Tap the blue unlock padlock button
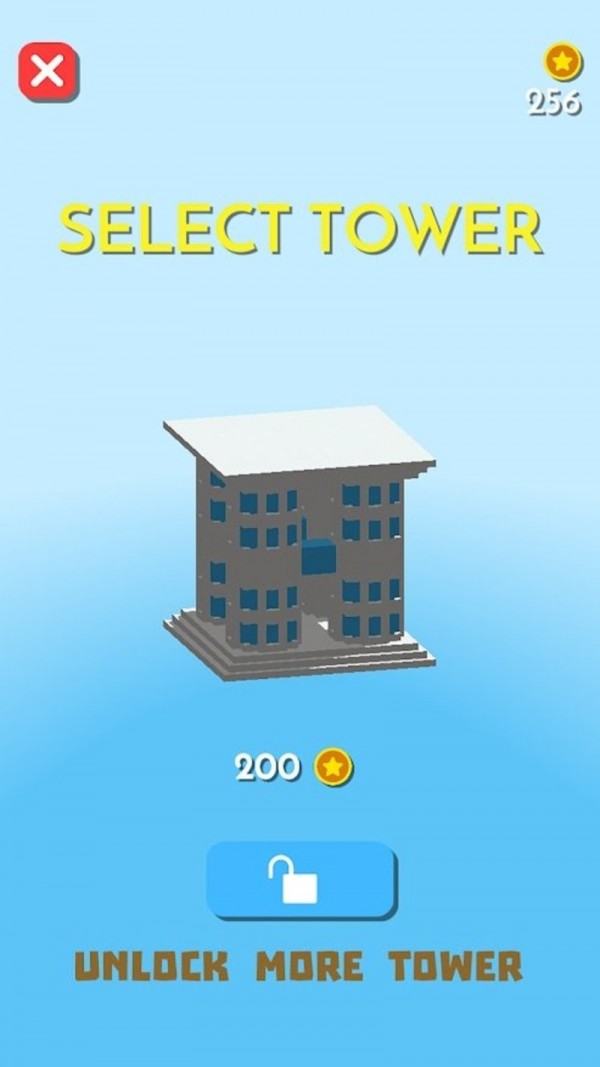The height and width of the screenshot is (1067, 600). click(301, 879)
